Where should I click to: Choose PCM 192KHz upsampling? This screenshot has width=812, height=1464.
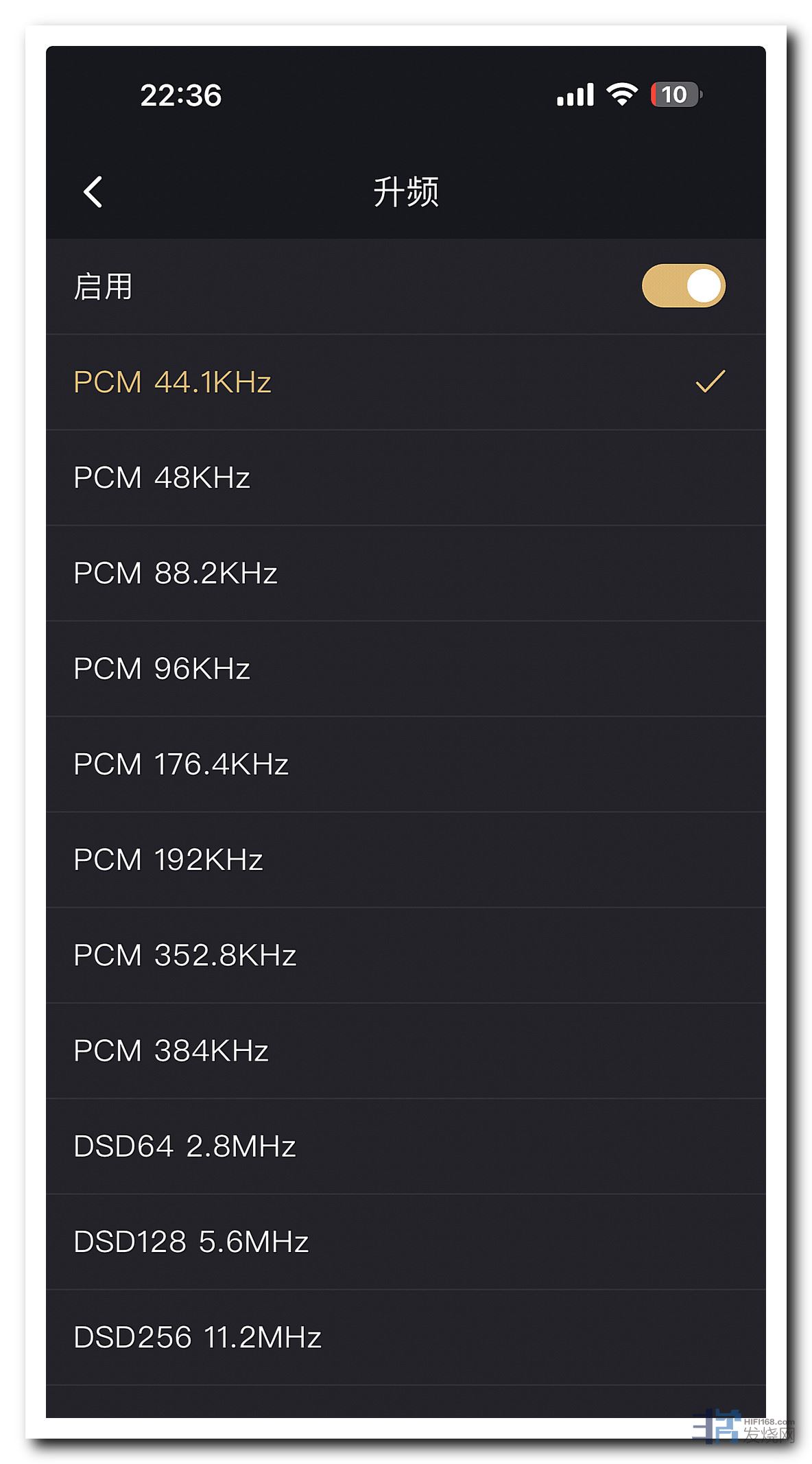coord(169,860)
